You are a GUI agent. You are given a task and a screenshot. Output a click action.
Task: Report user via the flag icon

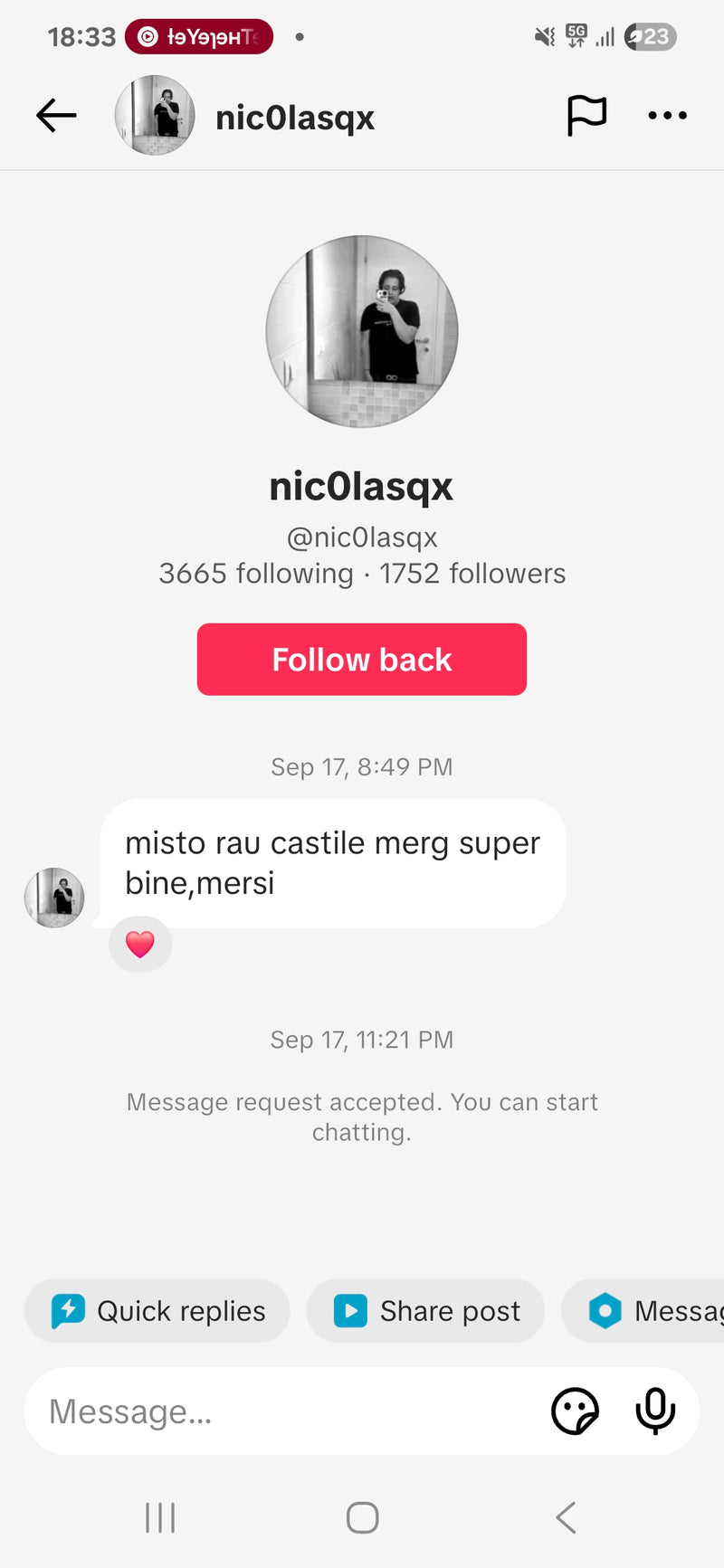(x=586, y=116)
